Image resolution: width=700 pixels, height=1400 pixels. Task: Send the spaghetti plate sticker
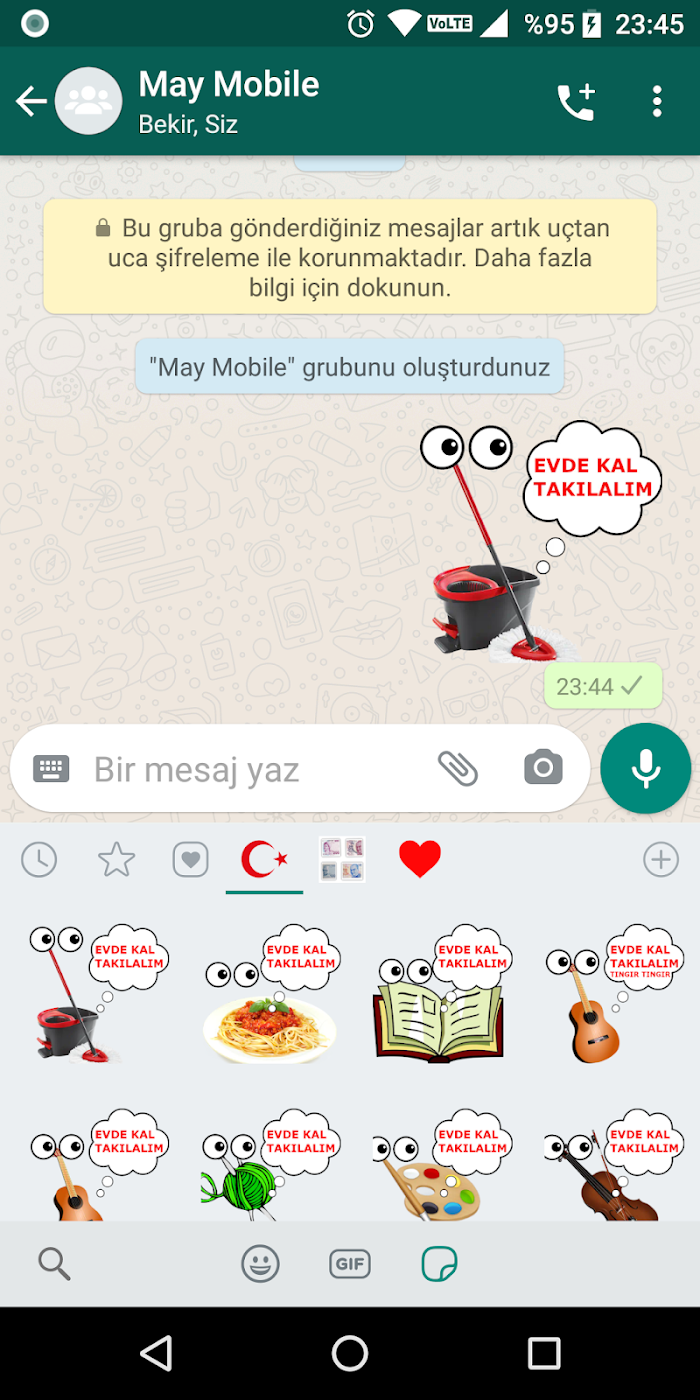270,995
